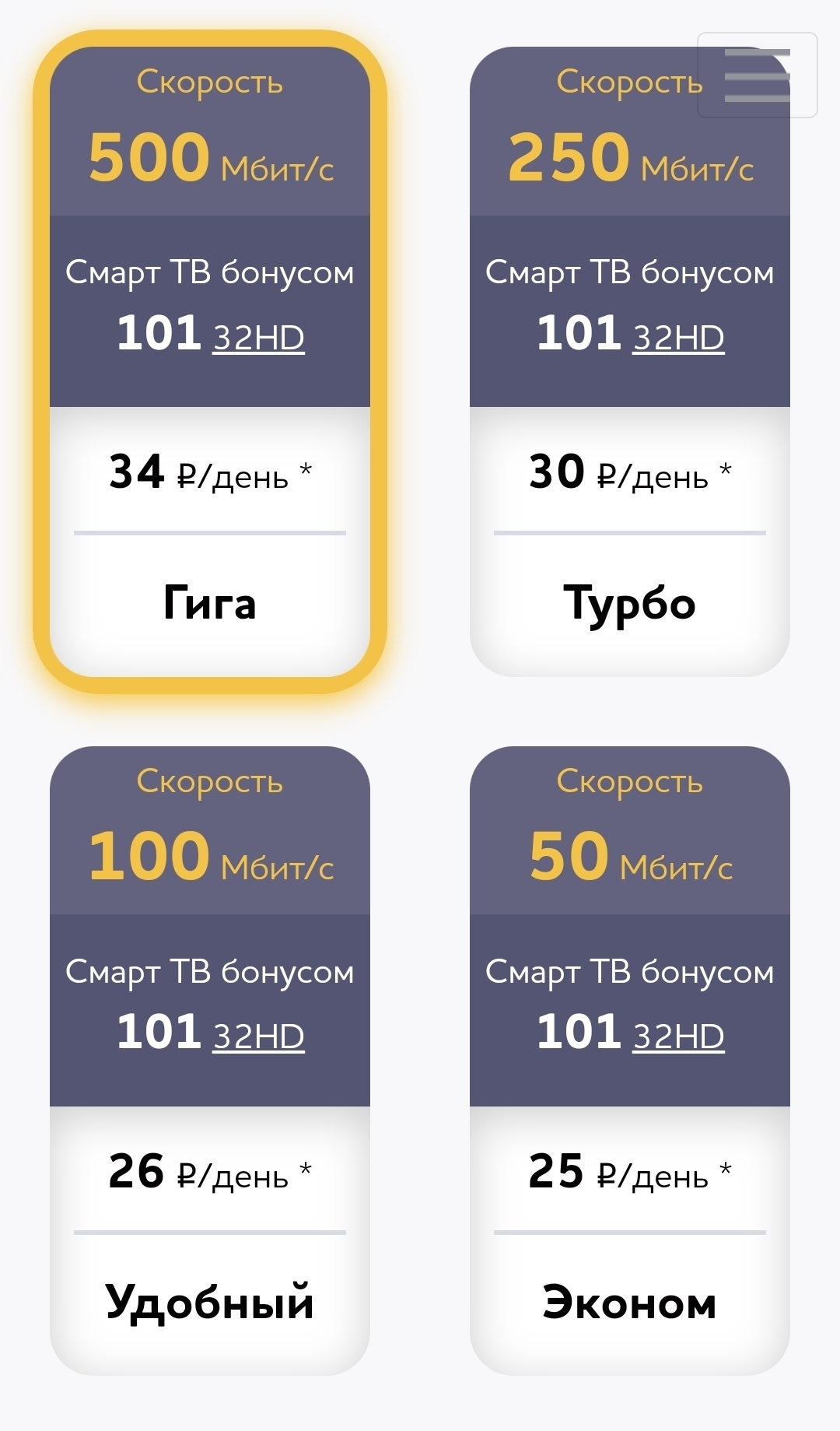Open the hamburger menu
The height and width of the screenshot is (1431, 840).
pyautogui.click(x=757, y=75)
